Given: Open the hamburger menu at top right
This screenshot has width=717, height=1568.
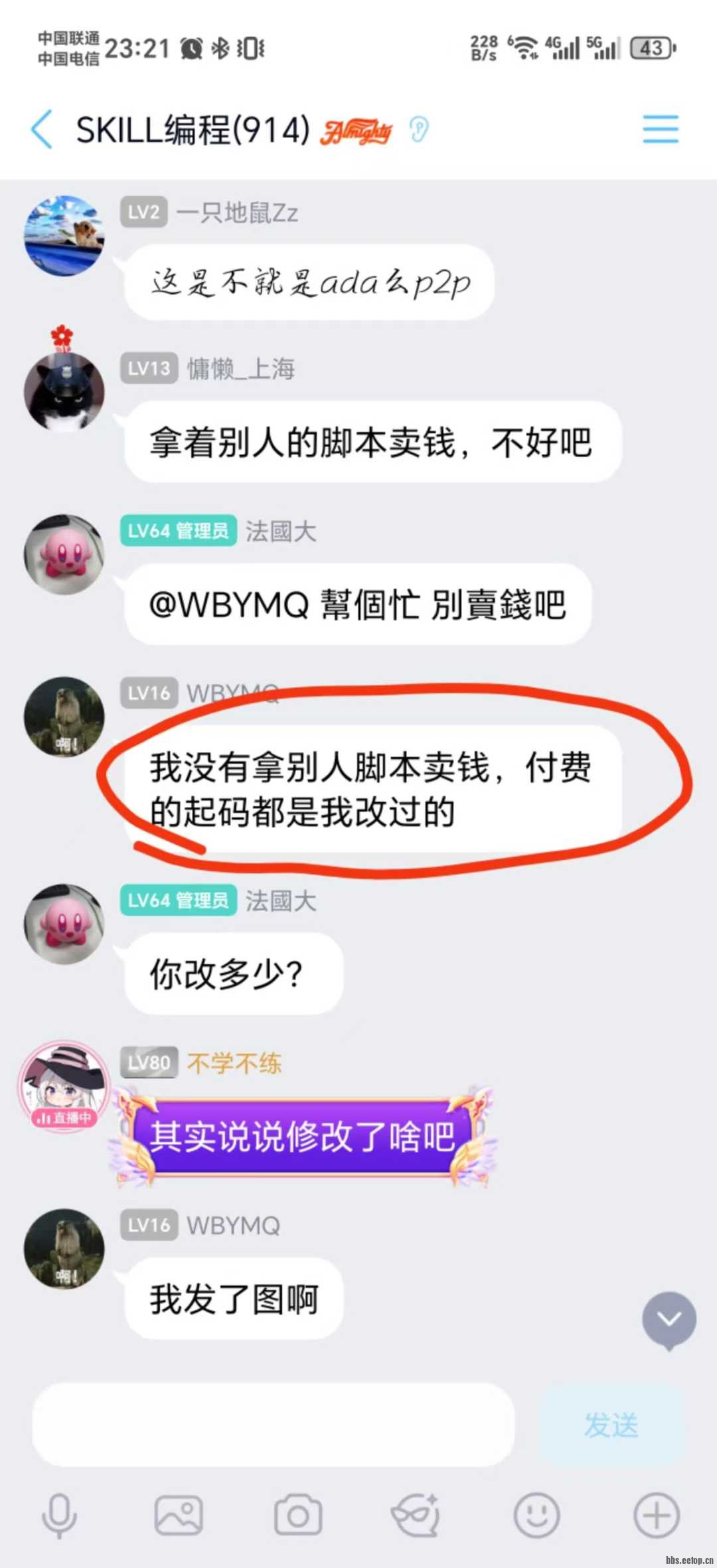Looking at the screenshot, I should (x=661, y=130).
